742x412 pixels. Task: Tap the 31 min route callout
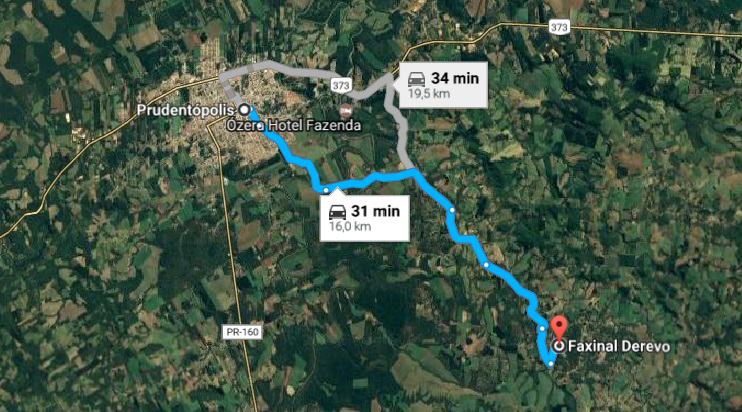(x=365, y=217)
